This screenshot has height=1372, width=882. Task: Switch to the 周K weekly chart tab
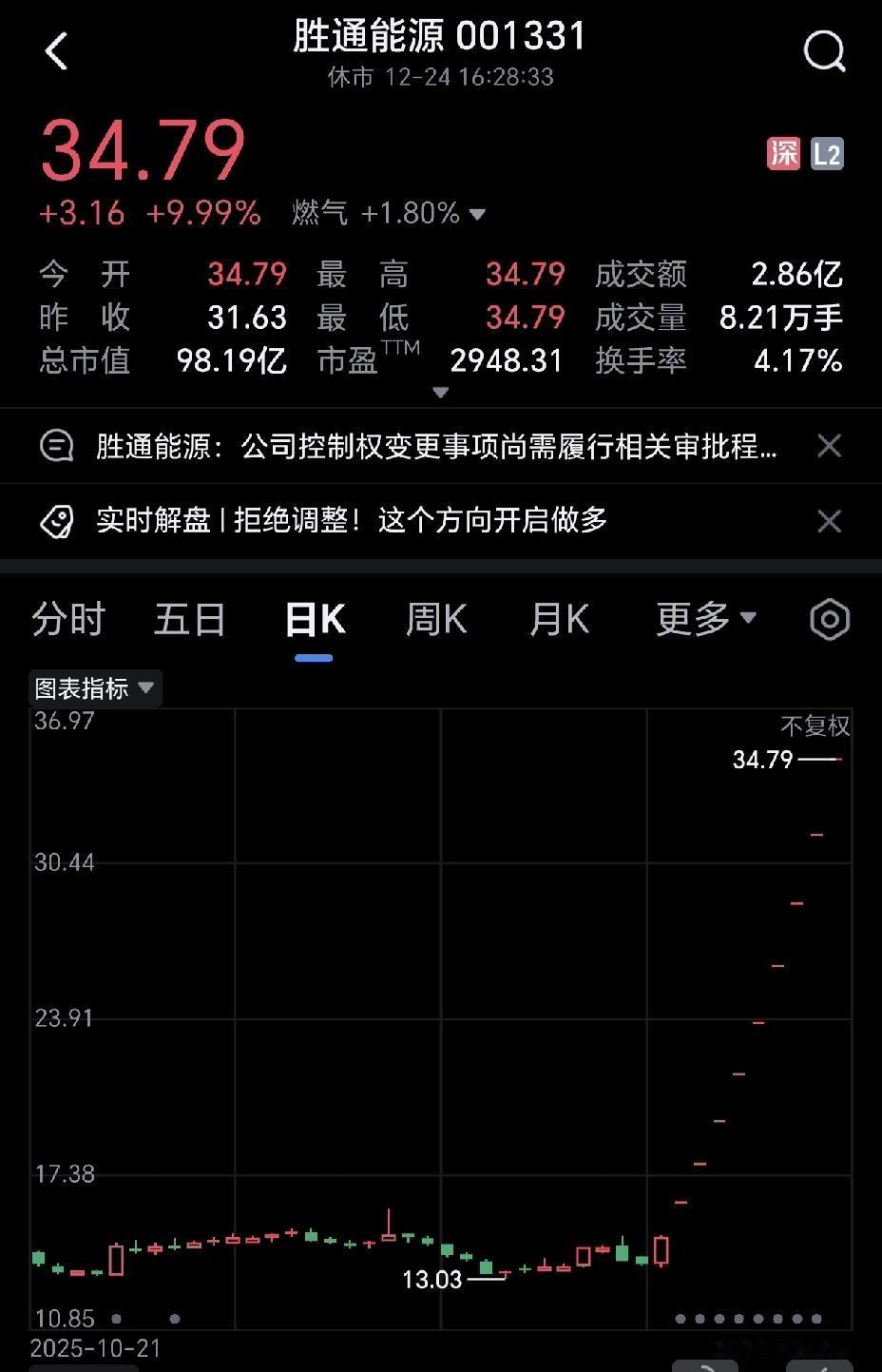[434, 619]
